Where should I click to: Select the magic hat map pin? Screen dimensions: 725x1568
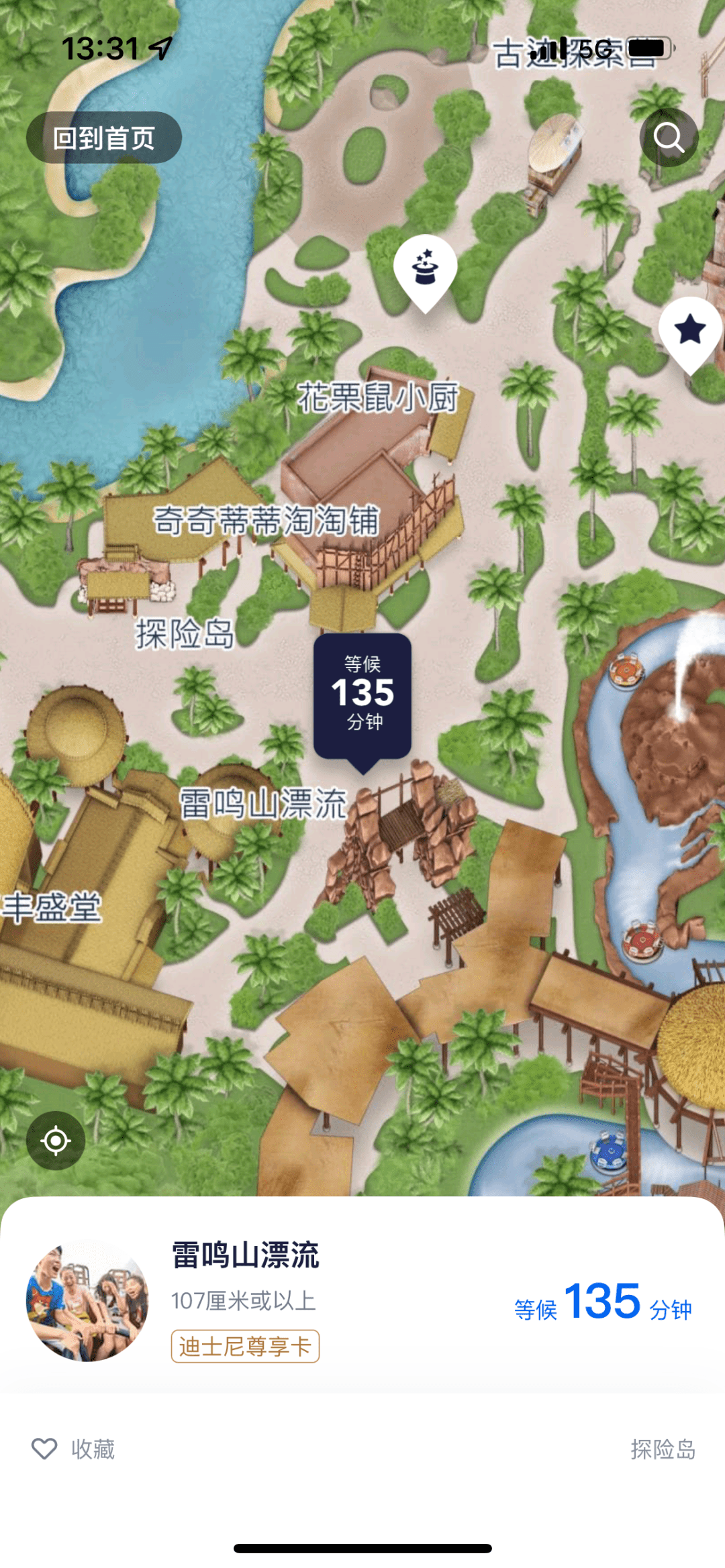tap(425, 268)
